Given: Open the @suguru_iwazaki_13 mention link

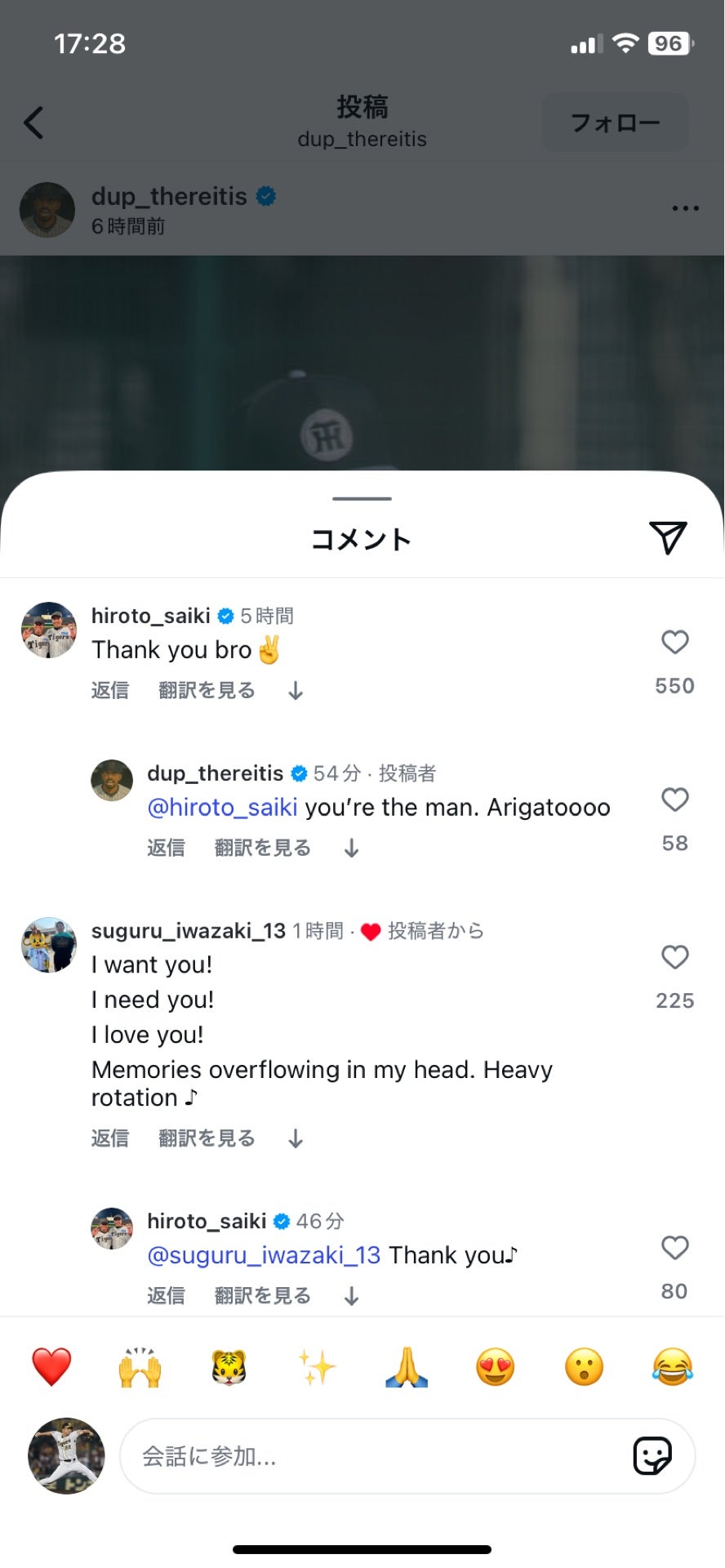Looking at the screenshot, I should coord(264,1255).
